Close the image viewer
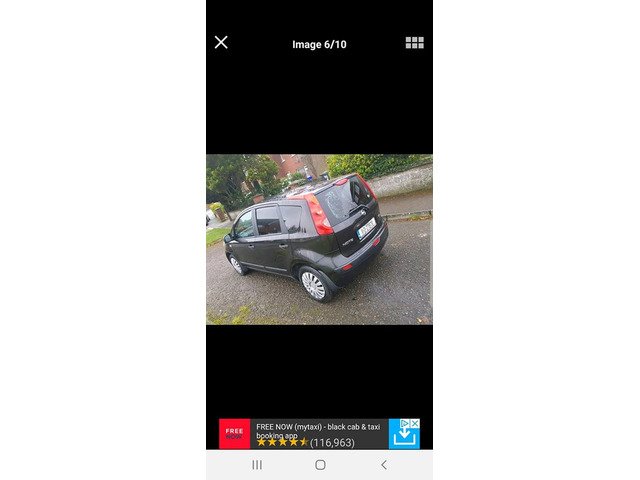The width and height of the screenshot is (640, 480). 221,42
